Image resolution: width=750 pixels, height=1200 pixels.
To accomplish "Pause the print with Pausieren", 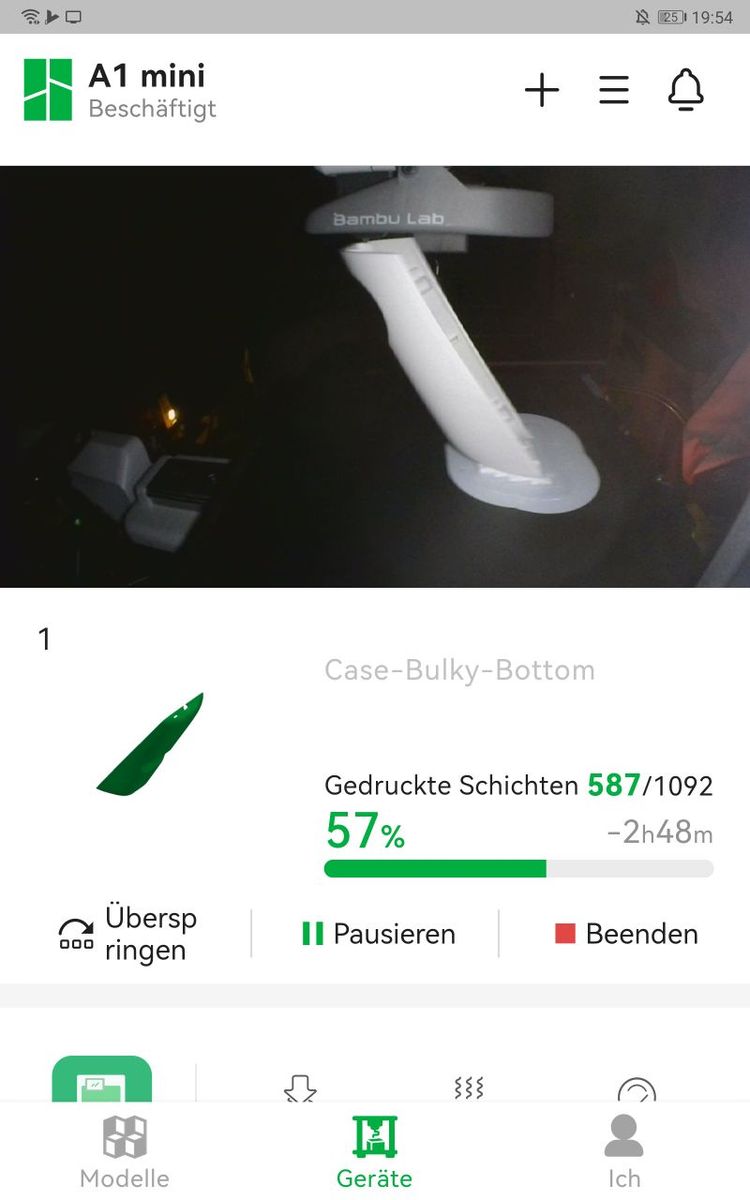I will 378,934.
